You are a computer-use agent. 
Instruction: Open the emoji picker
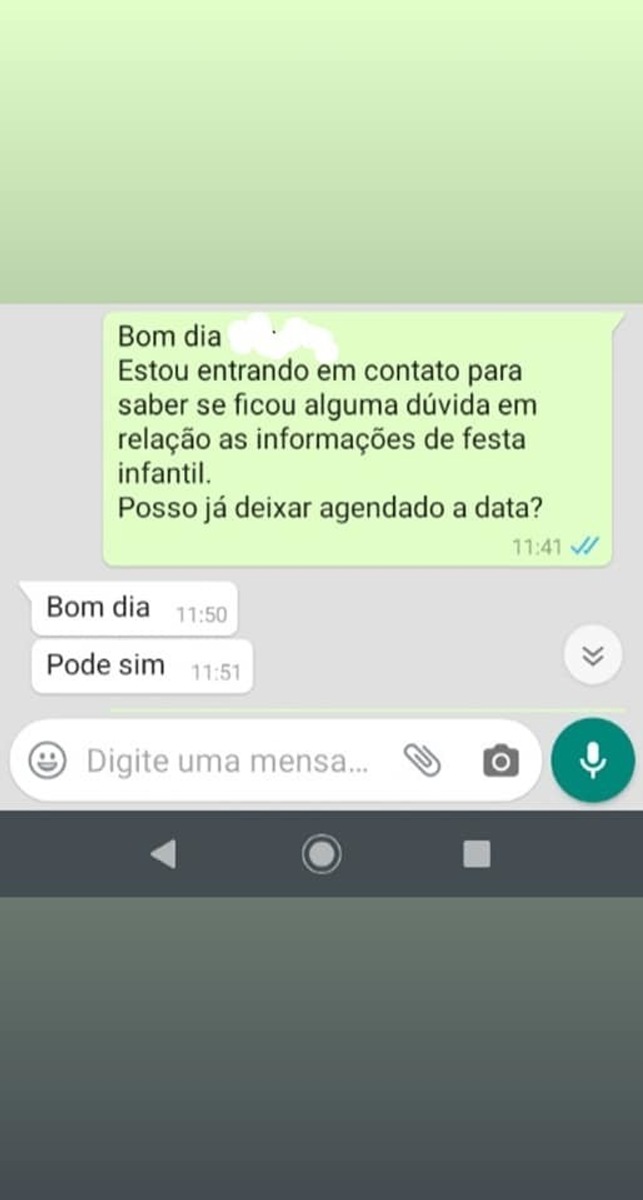(46, 761)
